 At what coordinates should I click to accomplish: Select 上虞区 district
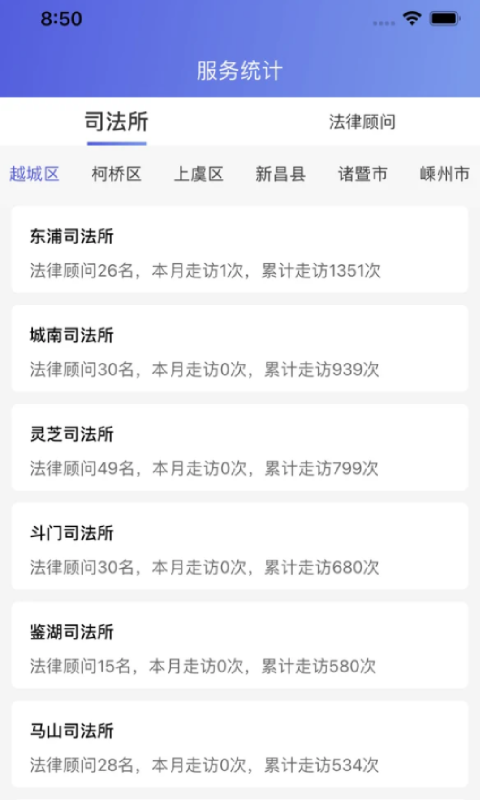pyautogui.click(x=198, y=174)
